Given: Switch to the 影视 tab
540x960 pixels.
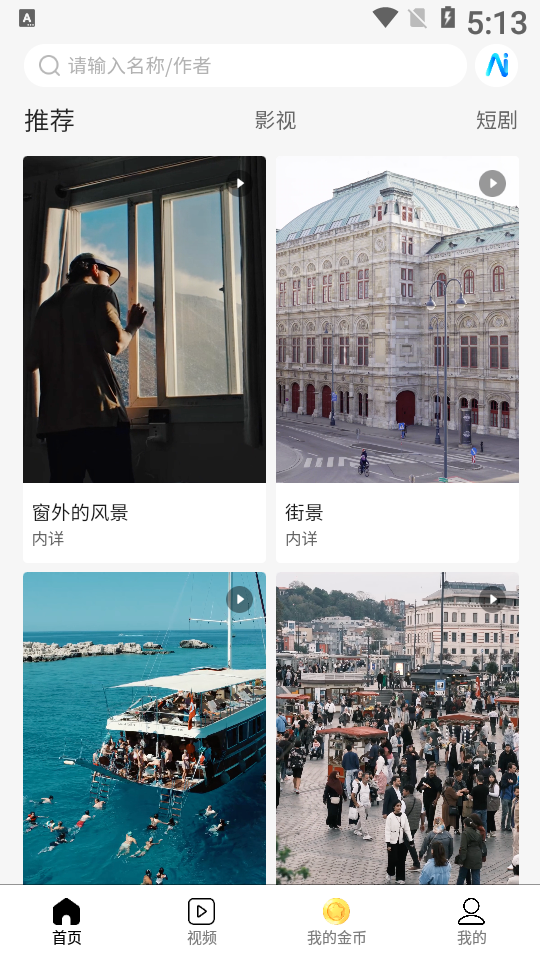Looking at the screenshot, I should point(276,120).
